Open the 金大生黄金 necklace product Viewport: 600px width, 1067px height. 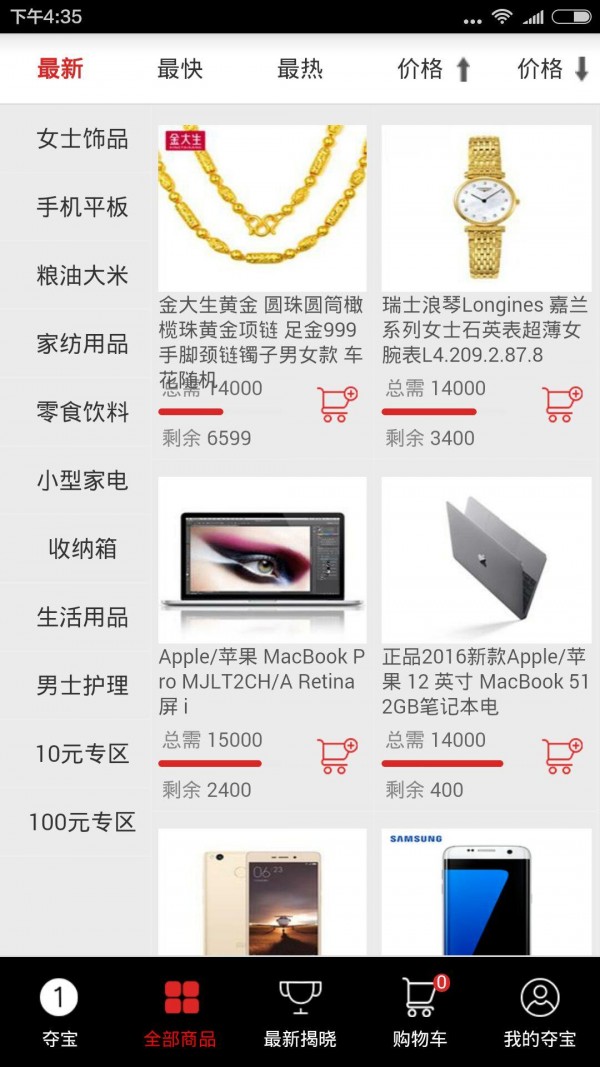tap(262, 208)
